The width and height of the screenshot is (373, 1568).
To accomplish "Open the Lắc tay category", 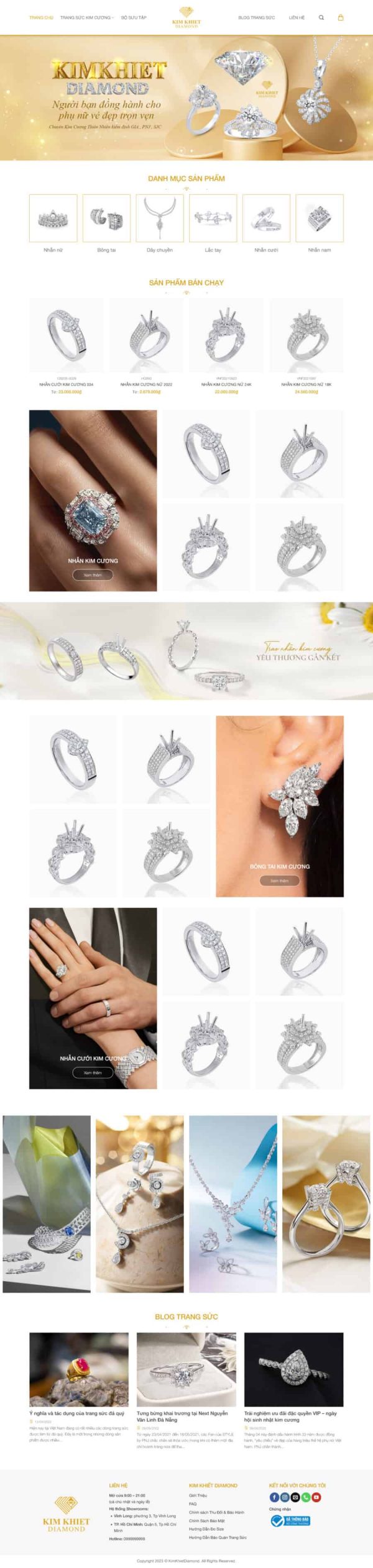I will [x=213, y=218].
